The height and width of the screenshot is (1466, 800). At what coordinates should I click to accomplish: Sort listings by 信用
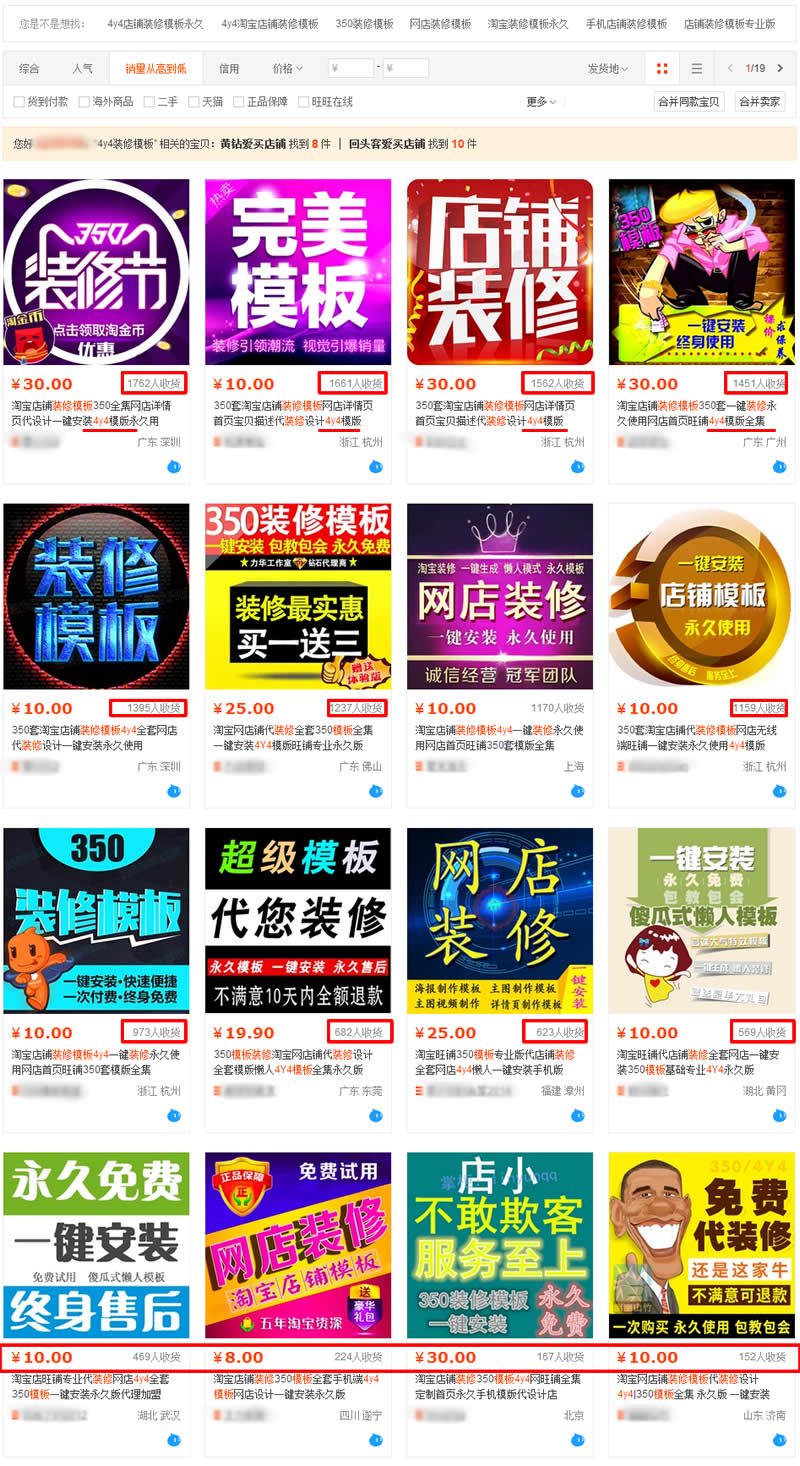pyautogui.click(x=229, y=69)
